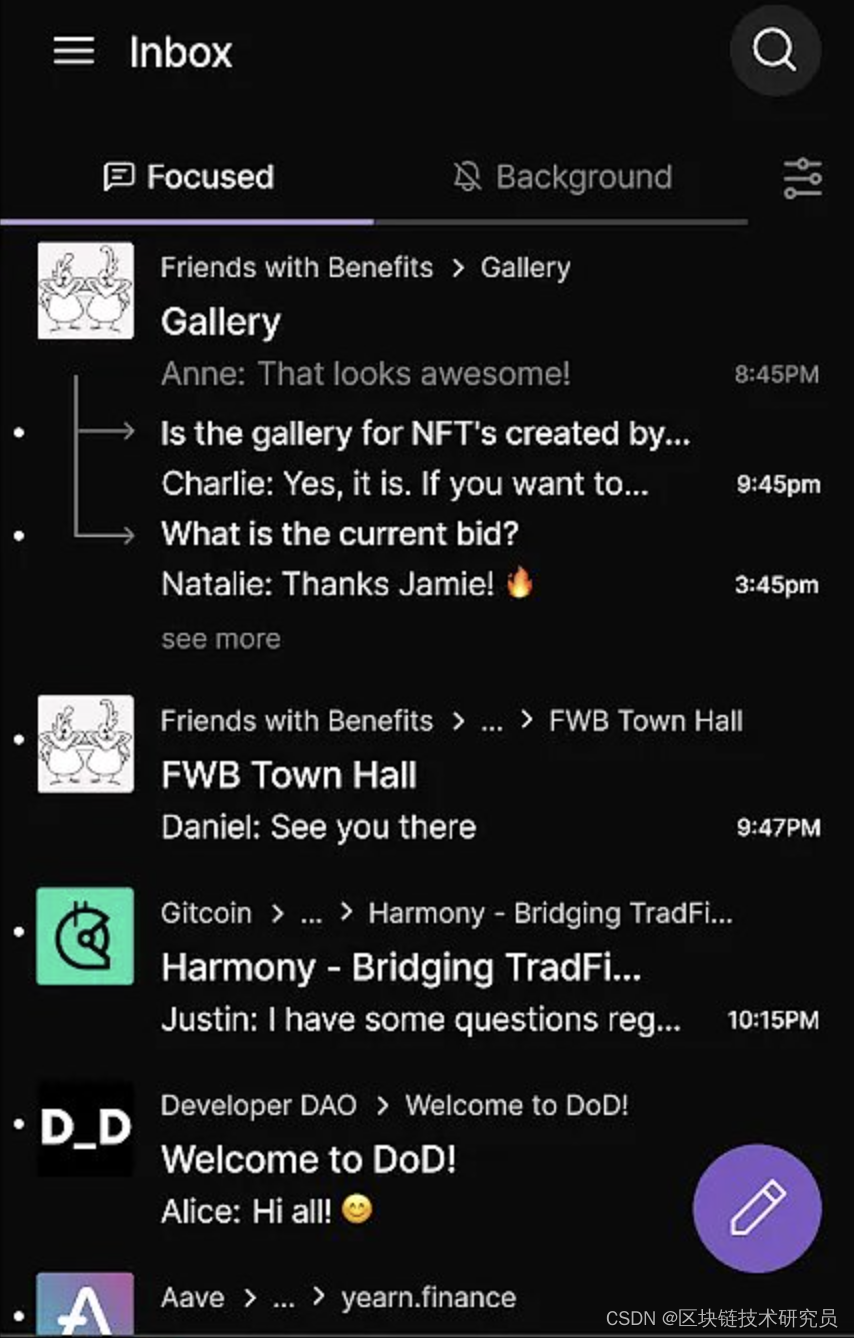
Task: Expand threads with see more
Action: 220,639
